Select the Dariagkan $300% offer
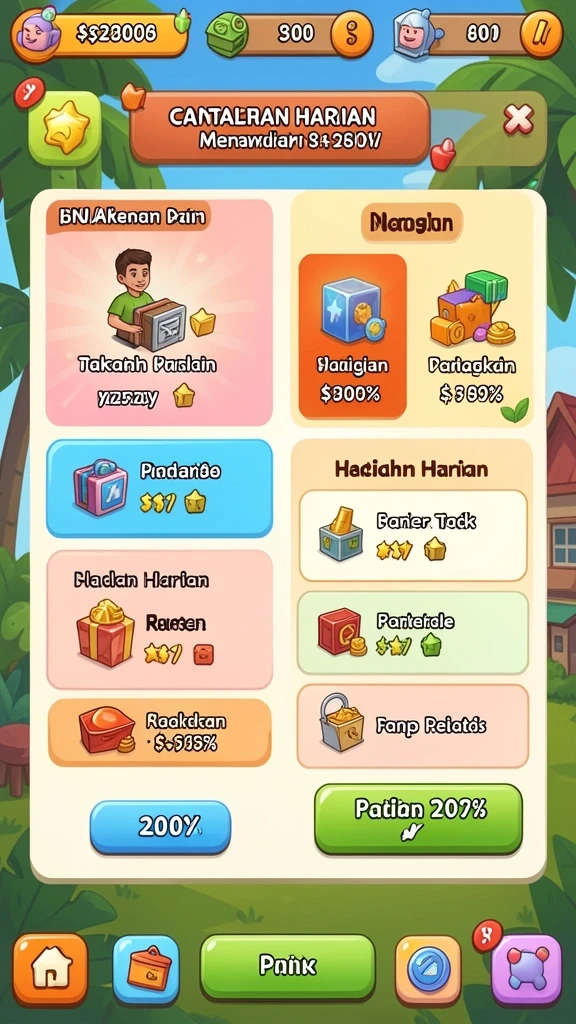The image size is (576, 1024). click(x=472, y=336)
